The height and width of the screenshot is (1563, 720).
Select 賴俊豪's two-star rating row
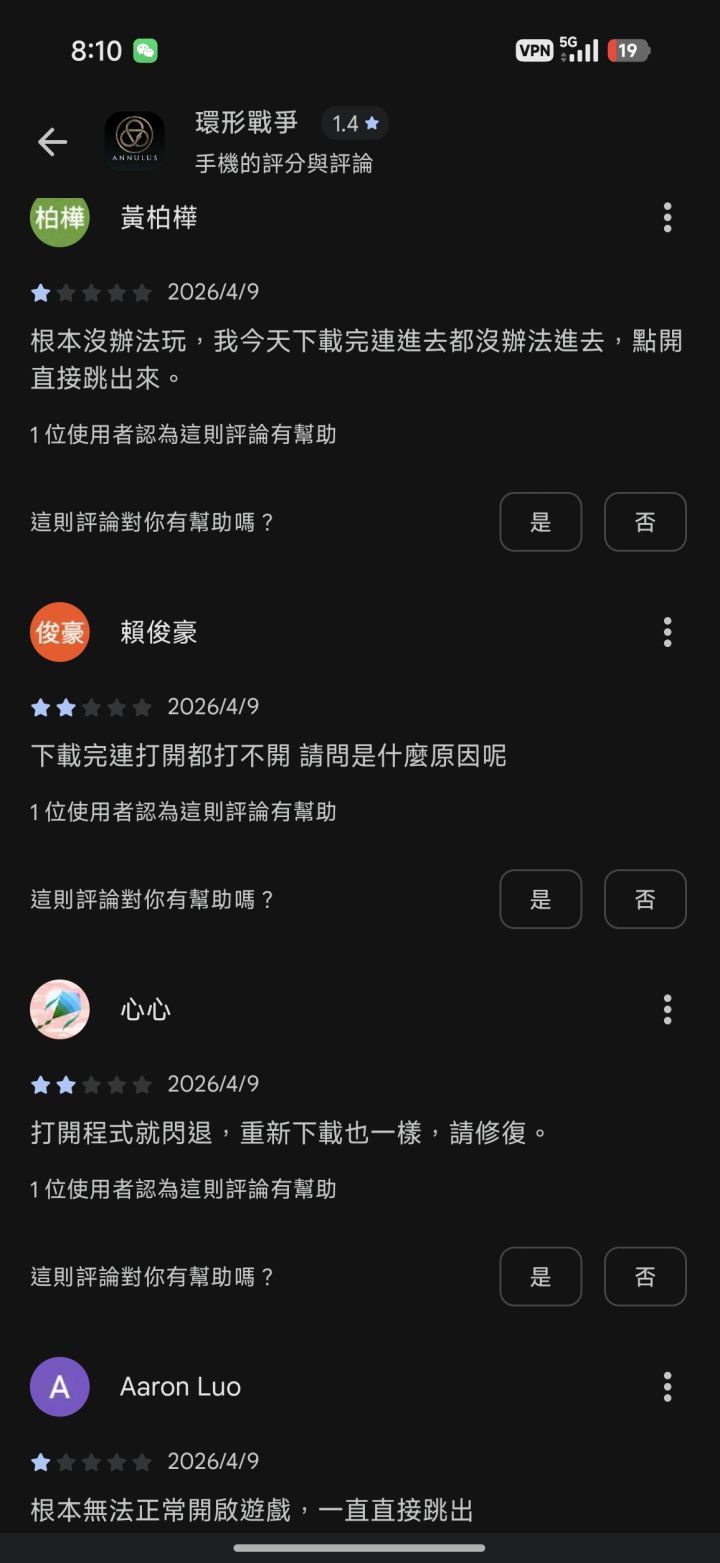click(90, 706)
